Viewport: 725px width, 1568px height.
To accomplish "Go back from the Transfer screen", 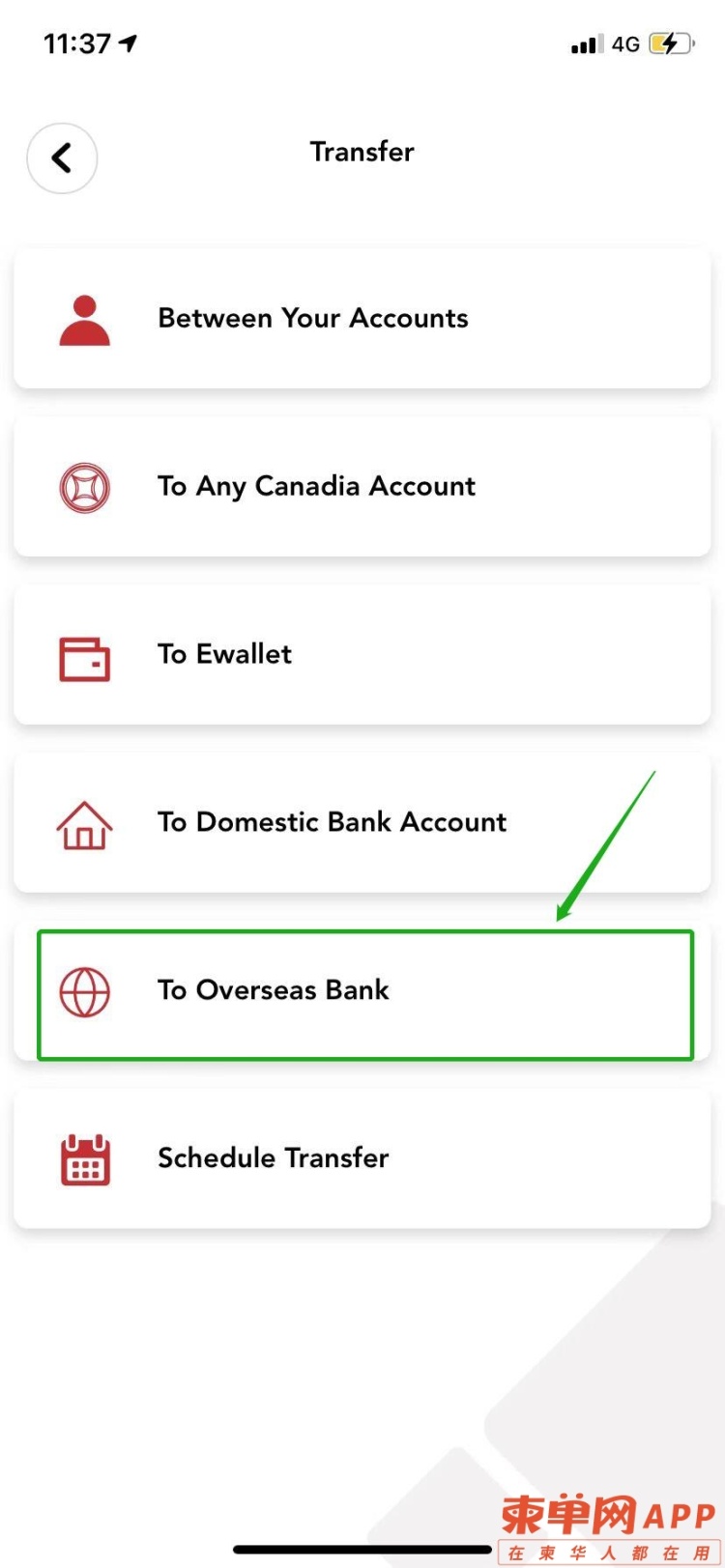I will click(x=62, y=157).
